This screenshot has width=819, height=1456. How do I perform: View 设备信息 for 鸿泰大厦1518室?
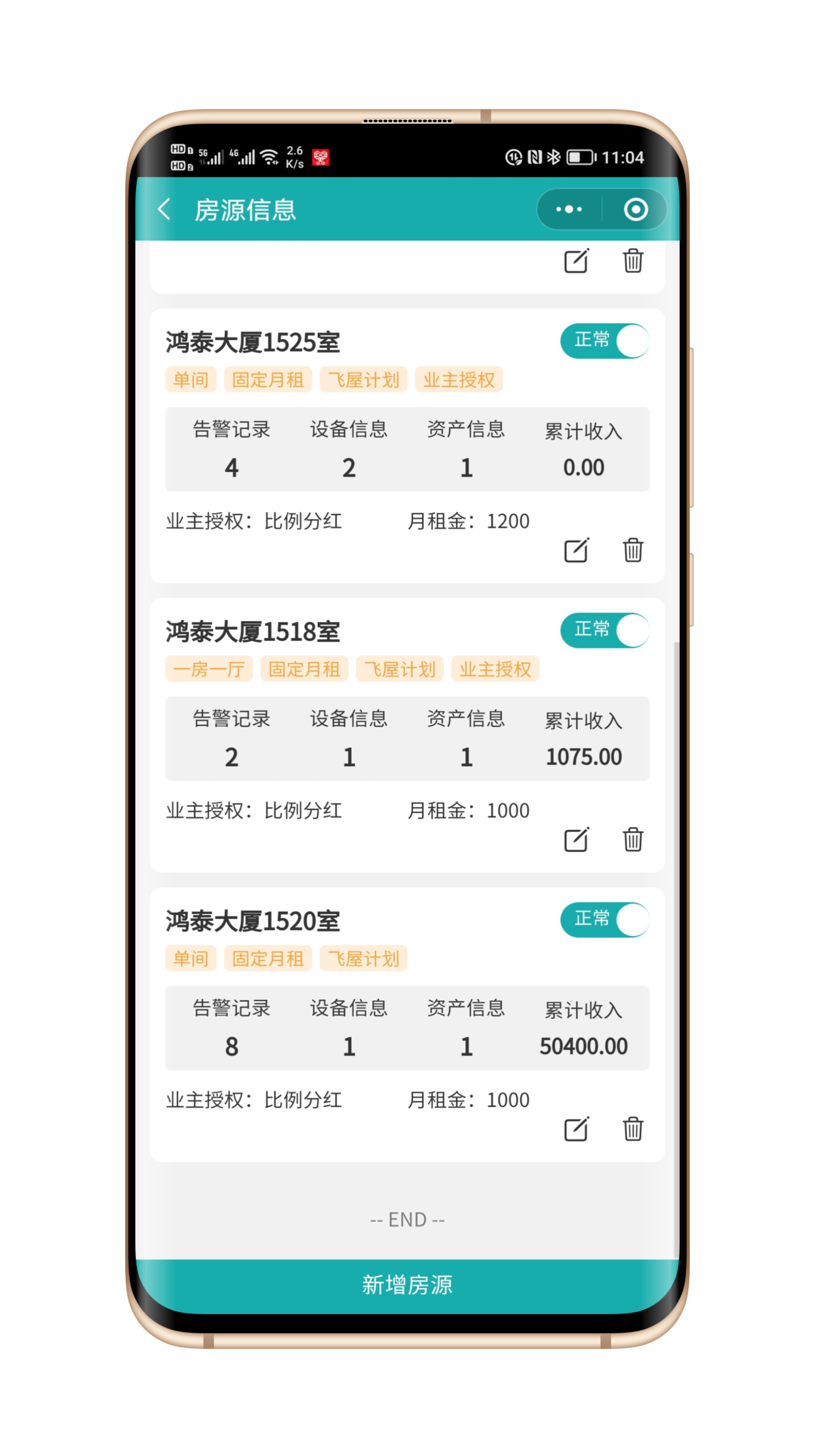[349, 739]
